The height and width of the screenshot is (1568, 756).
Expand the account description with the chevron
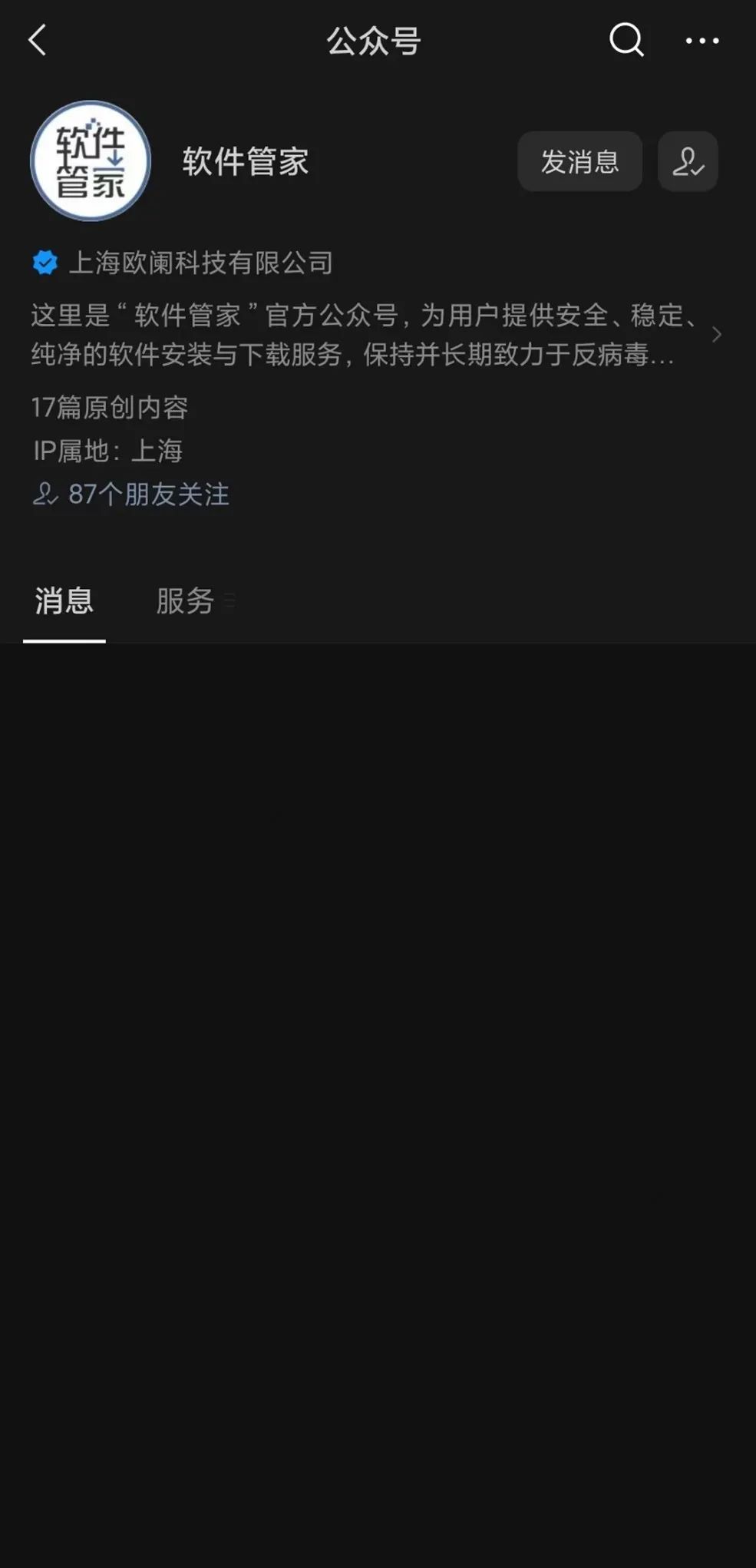click(x=718, y=335)
